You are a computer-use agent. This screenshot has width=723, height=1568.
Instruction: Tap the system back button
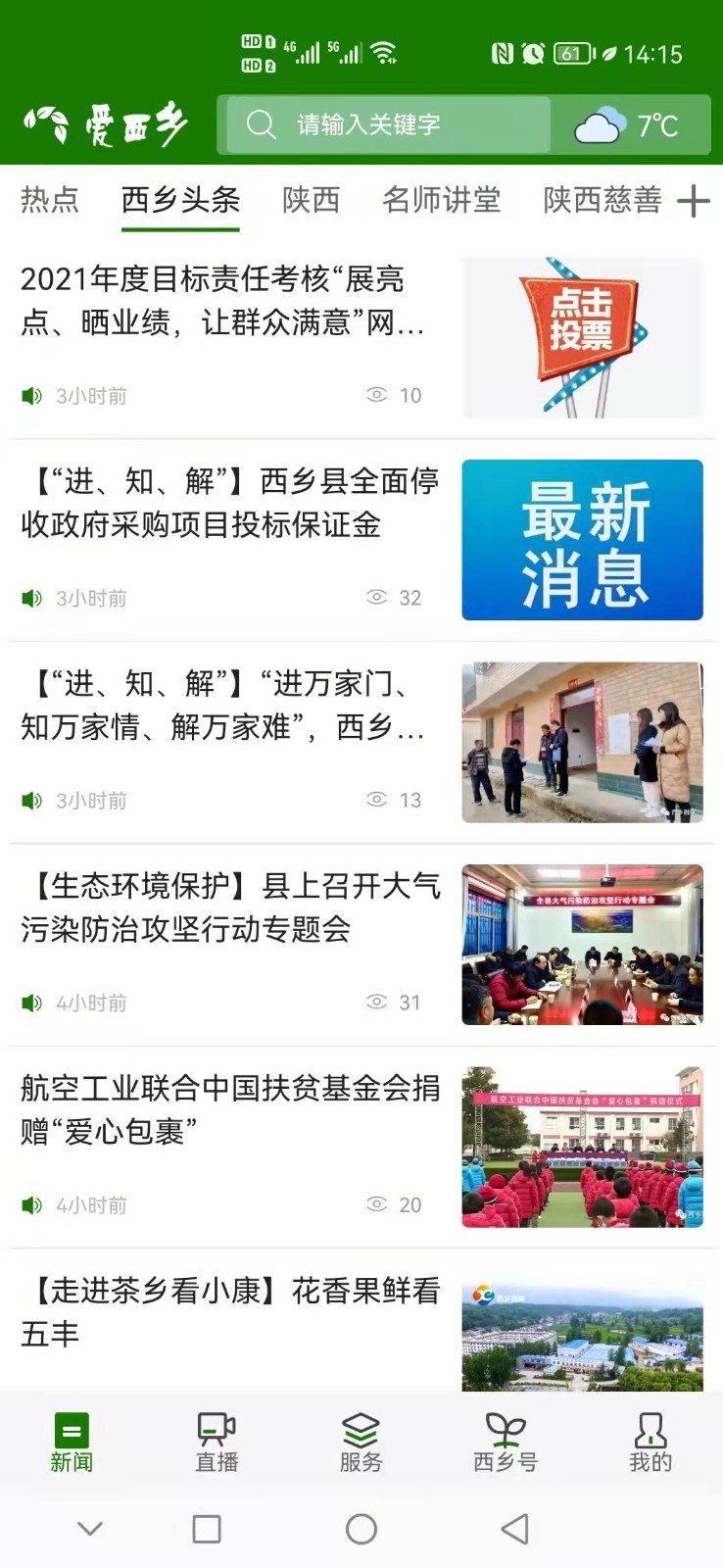515,1529
